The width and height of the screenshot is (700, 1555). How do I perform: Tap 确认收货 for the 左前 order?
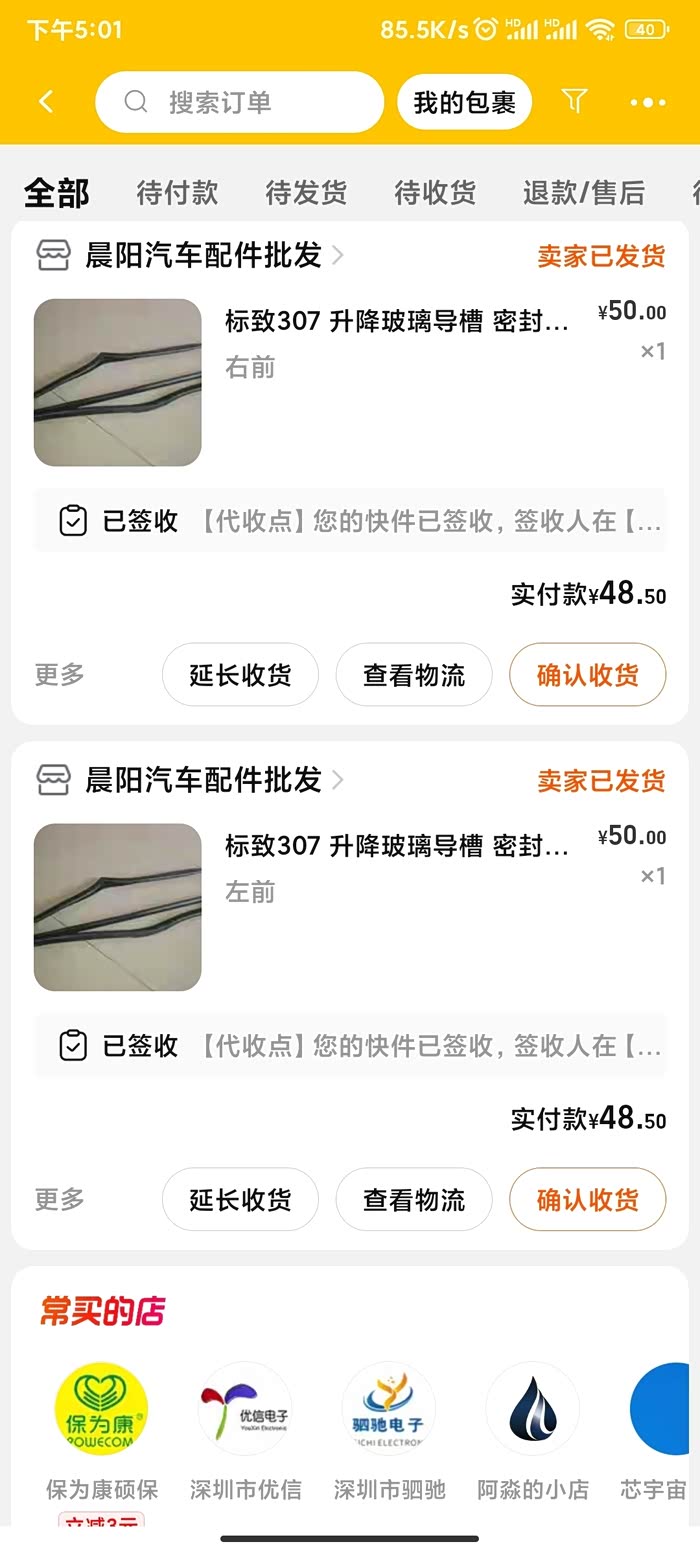(x=587, y=1199)
